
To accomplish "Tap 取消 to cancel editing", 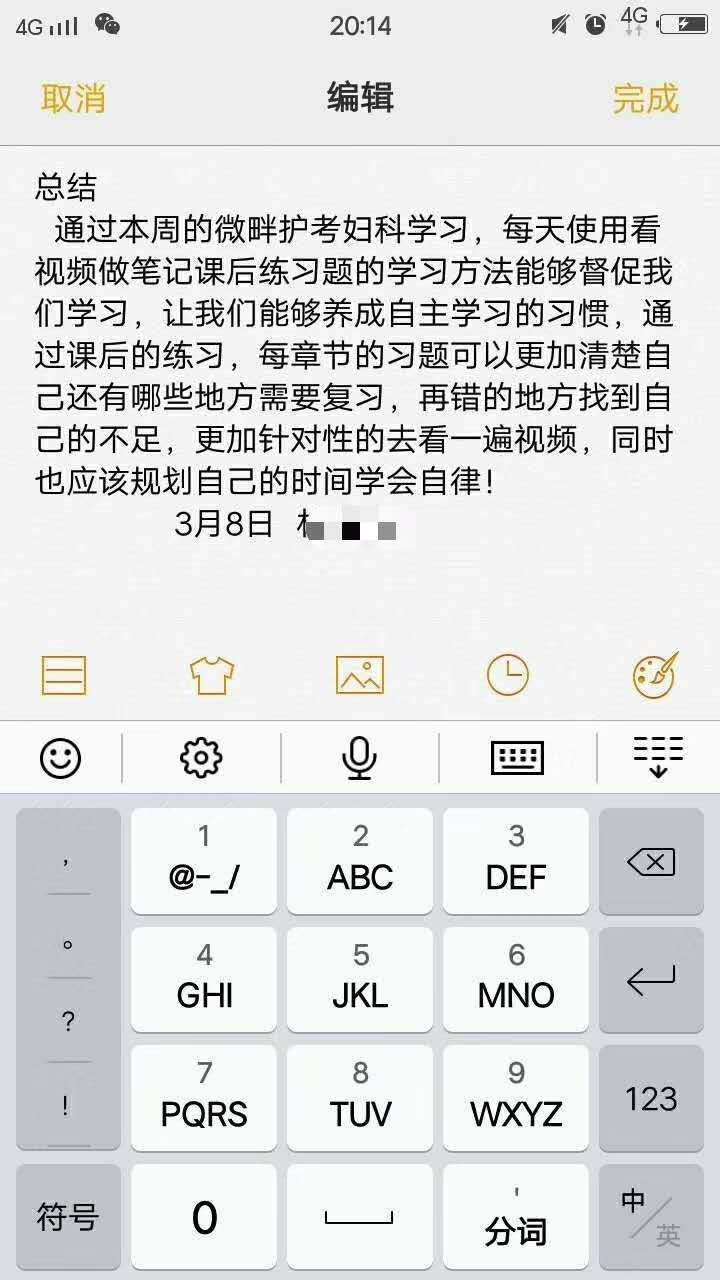I will coord(73,98).
